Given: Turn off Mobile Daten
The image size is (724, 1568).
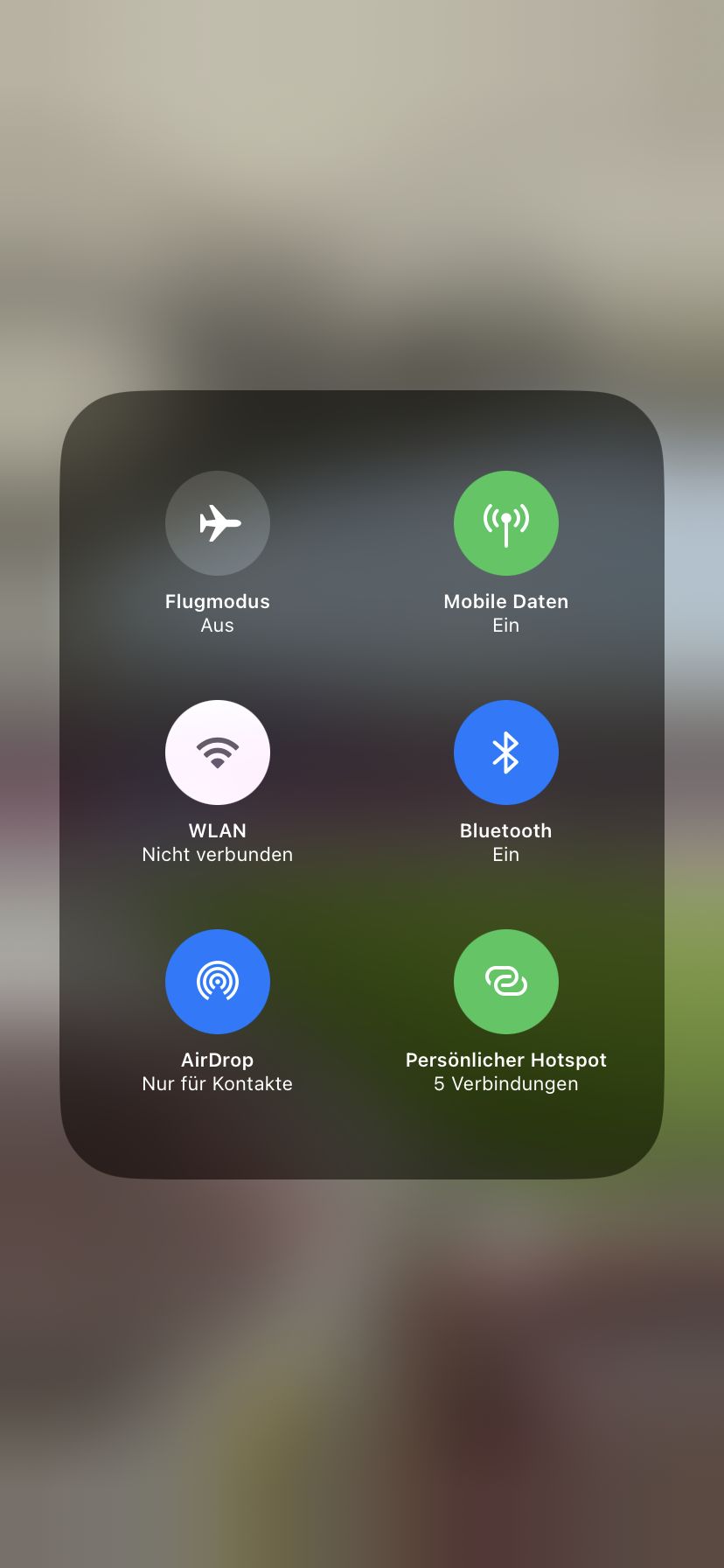Looking at the screenshot, I should click(505, 523).
